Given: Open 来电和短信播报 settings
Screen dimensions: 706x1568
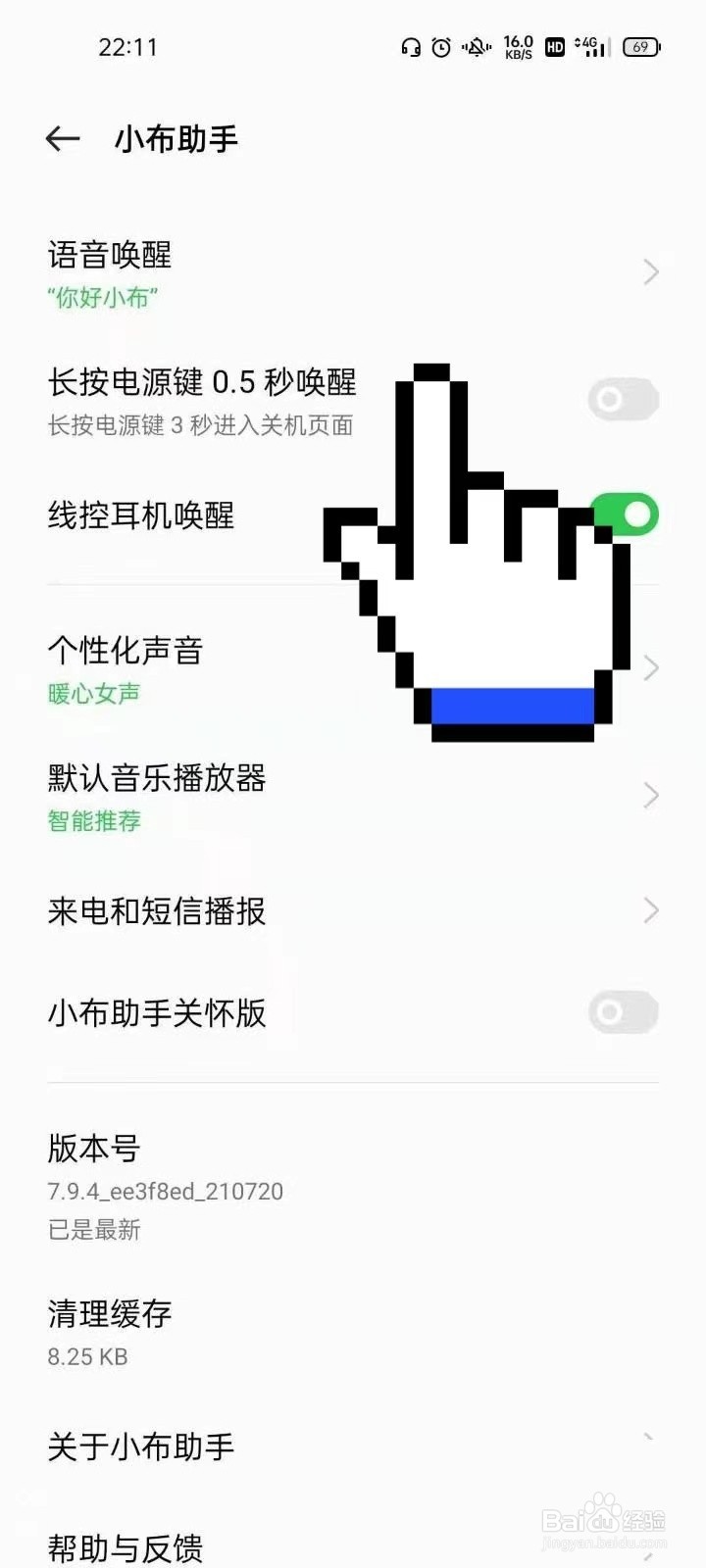Looking at the screenshot, I should (x=353, y=911).
